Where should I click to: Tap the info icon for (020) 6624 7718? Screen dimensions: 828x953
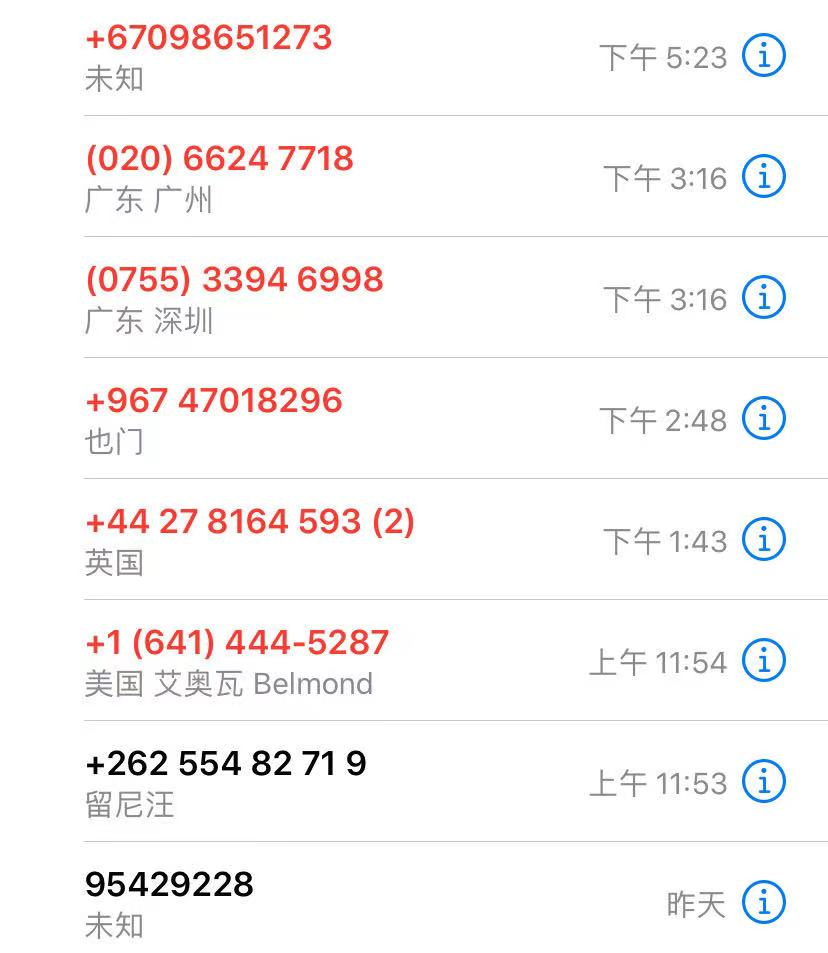coord(763,177)
